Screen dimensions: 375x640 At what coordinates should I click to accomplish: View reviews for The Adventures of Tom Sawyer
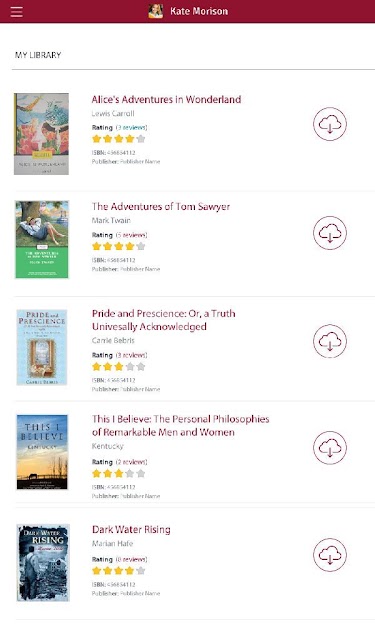pyautogui.click(x=132, y=235)
